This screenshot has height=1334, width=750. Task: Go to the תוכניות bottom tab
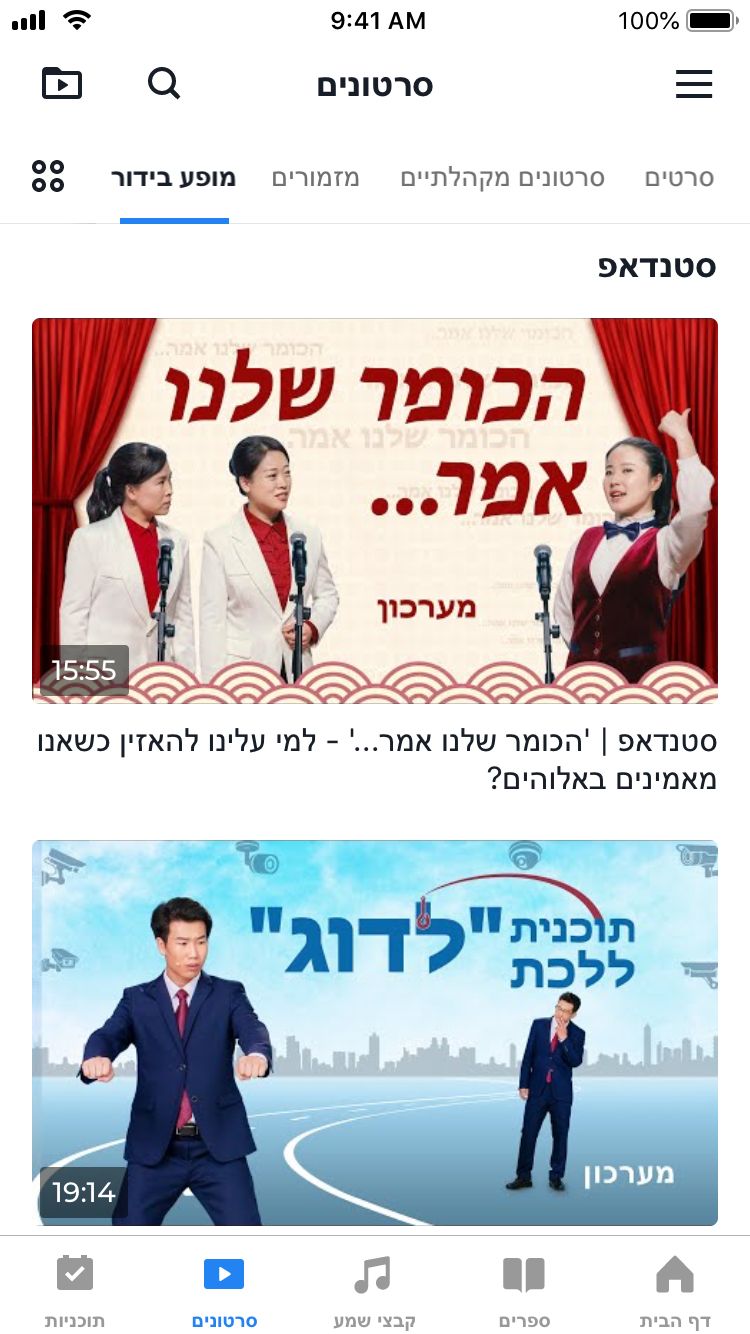click(75, 1290)
